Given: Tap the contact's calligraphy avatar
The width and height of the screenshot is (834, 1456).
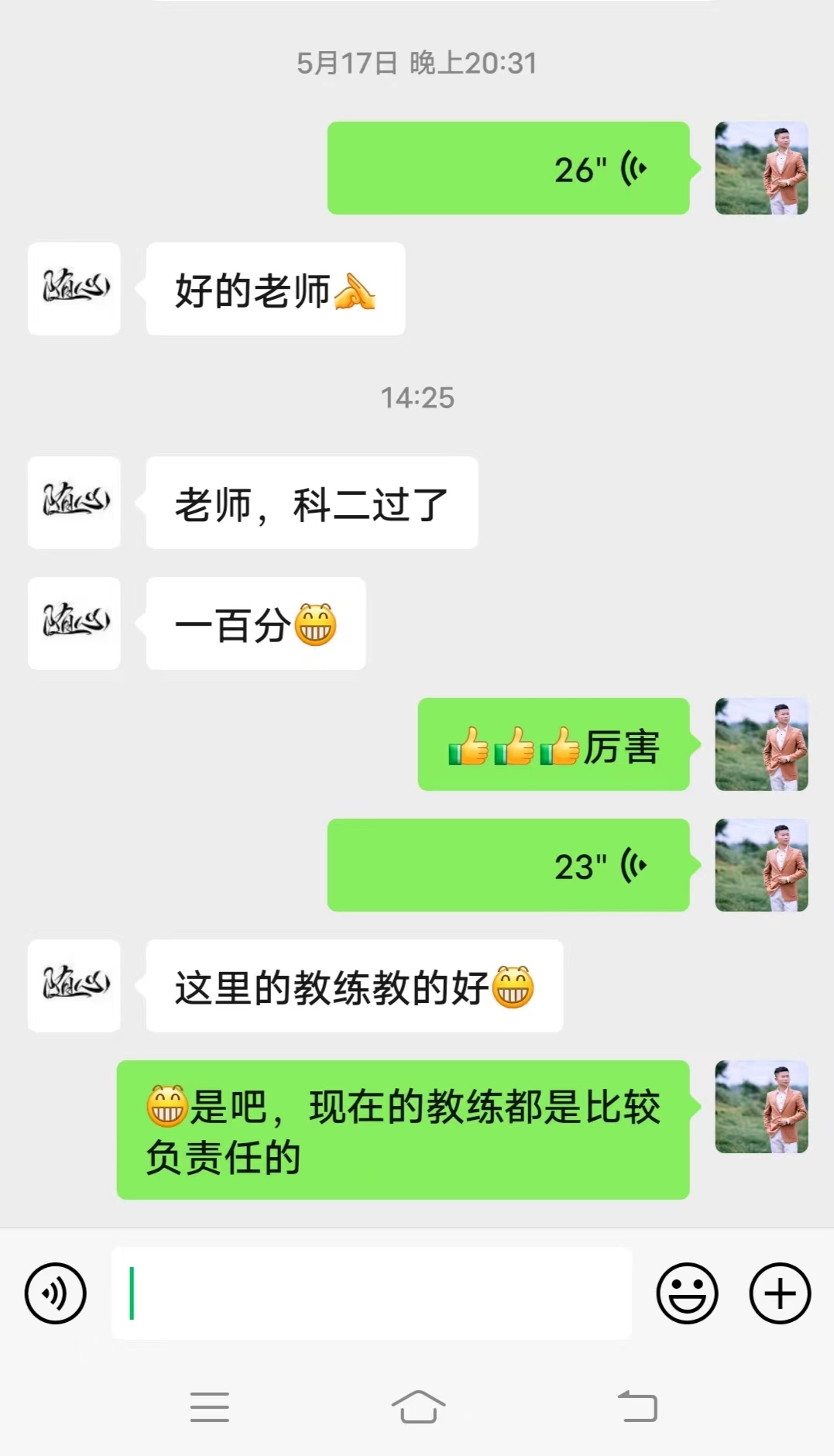Looking at the screenshot, I should [x=74, y=288].
